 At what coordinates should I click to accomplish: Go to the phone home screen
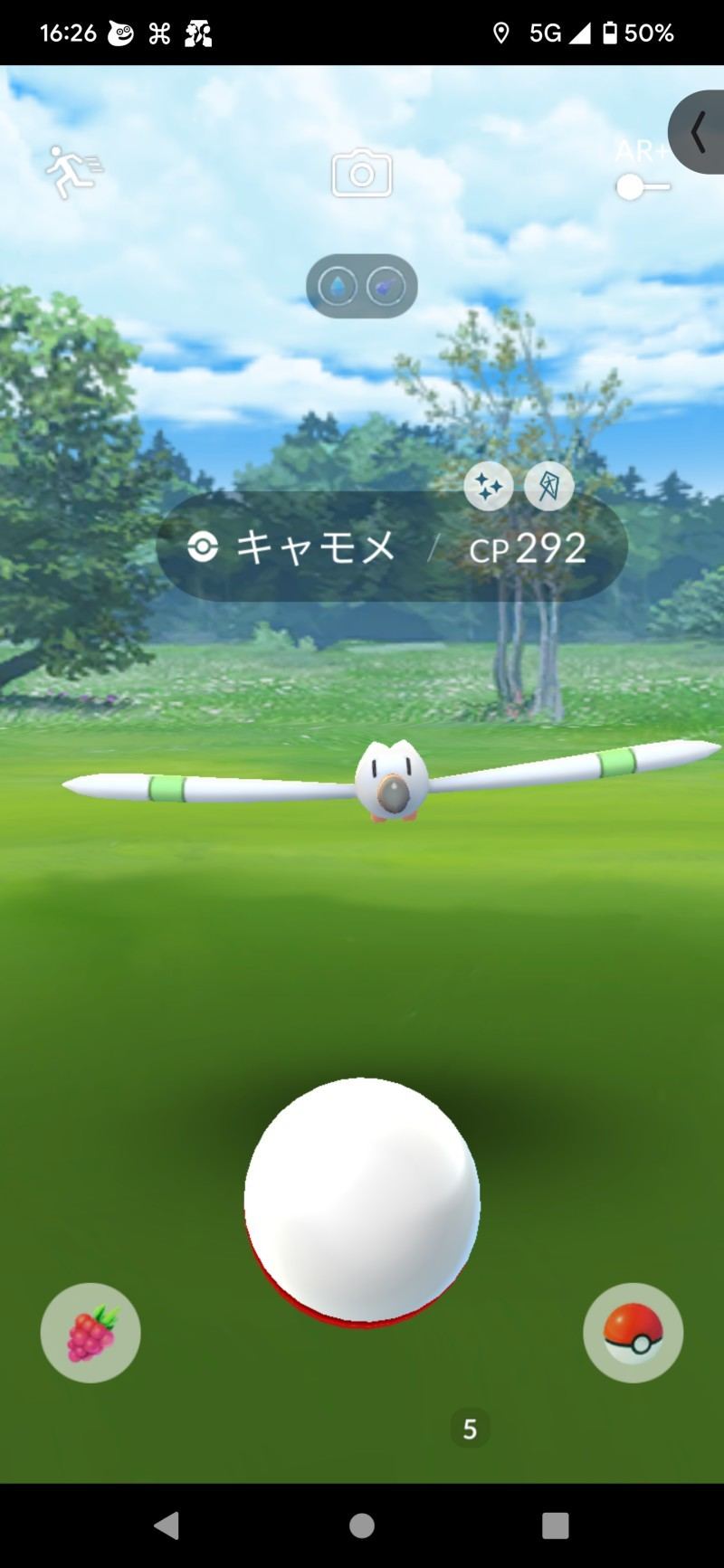click(x=362, y=1525)
